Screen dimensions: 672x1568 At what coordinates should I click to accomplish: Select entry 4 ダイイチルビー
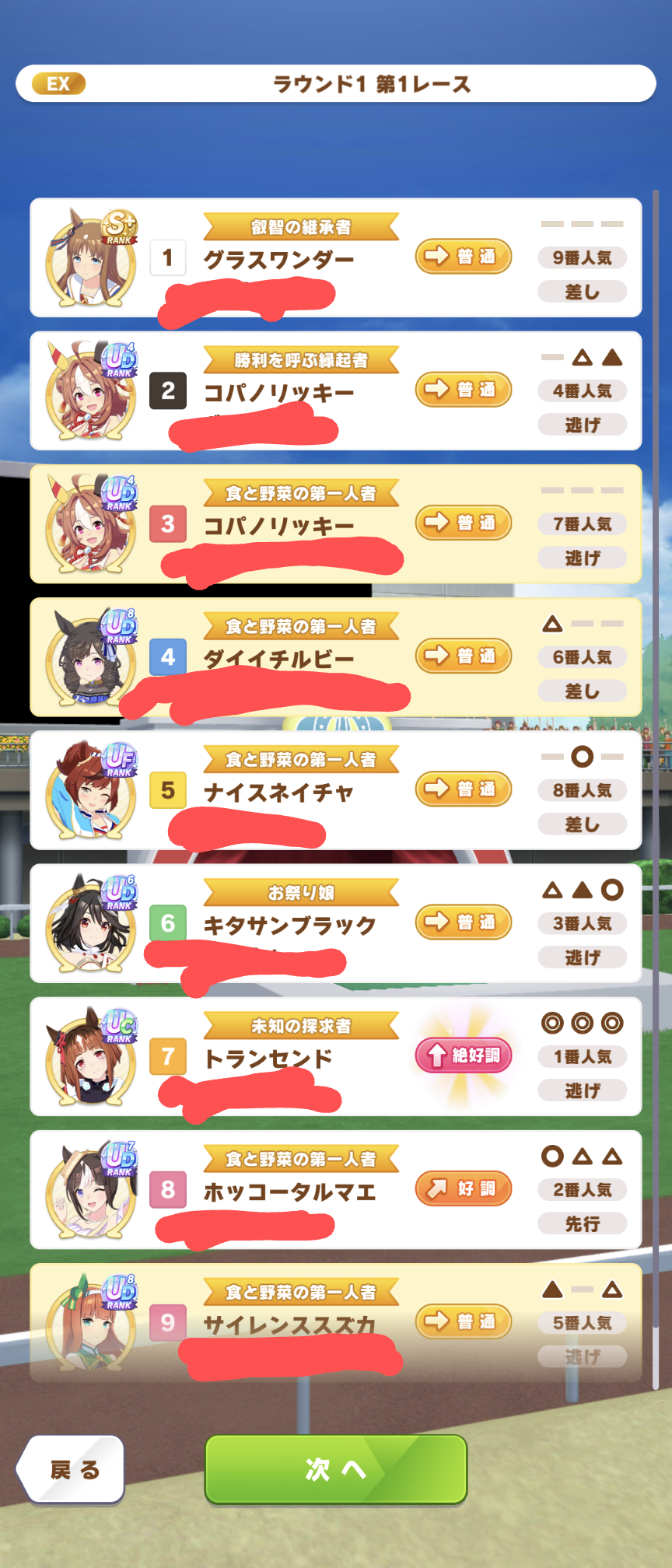(x=335, y=657)
